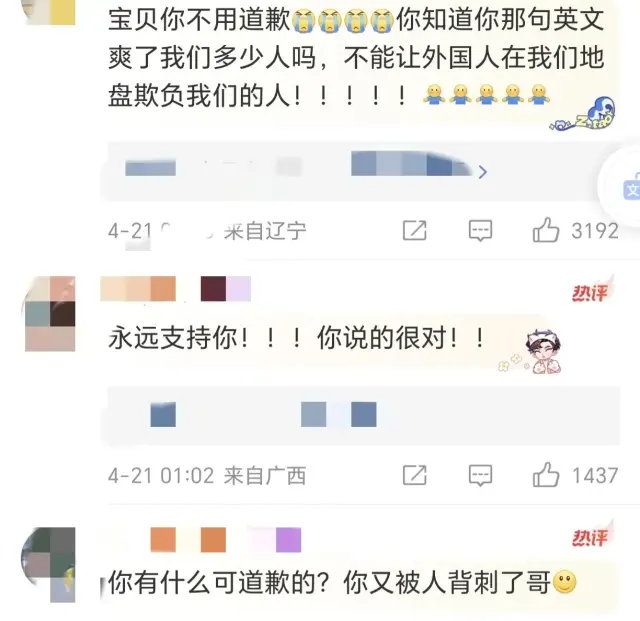The height and width of the screenshot is (621, 640).
Task: Open profile avatar of 永远支持你 commenter
Action: (x=50, y=313)
